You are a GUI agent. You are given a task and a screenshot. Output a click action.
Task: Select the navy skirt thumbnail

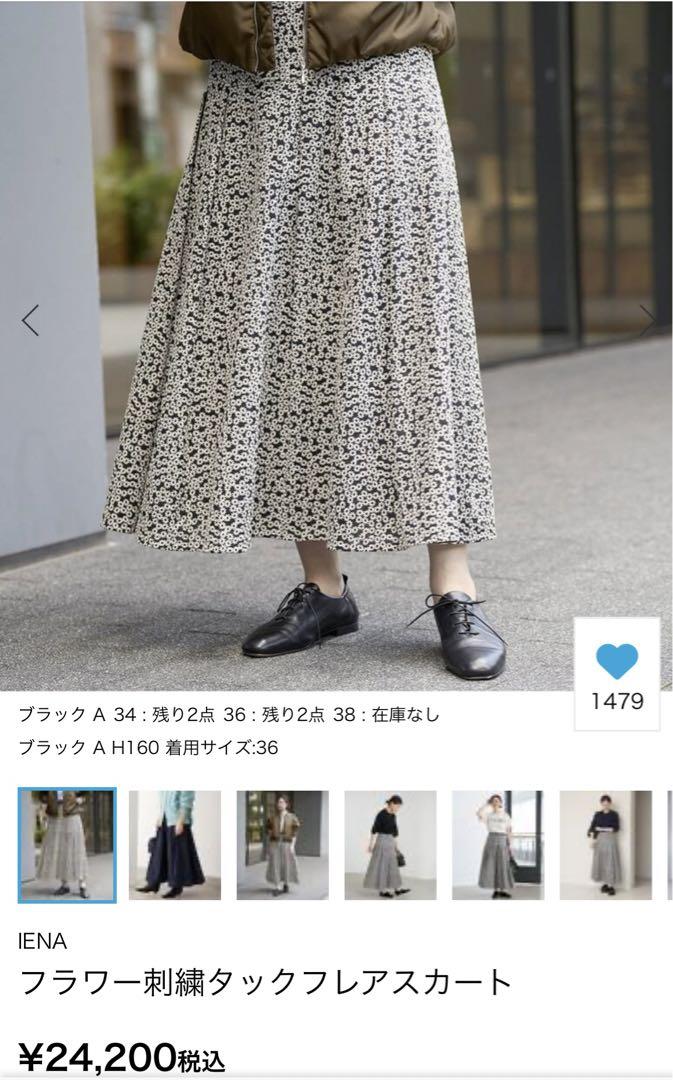(175, 845)
